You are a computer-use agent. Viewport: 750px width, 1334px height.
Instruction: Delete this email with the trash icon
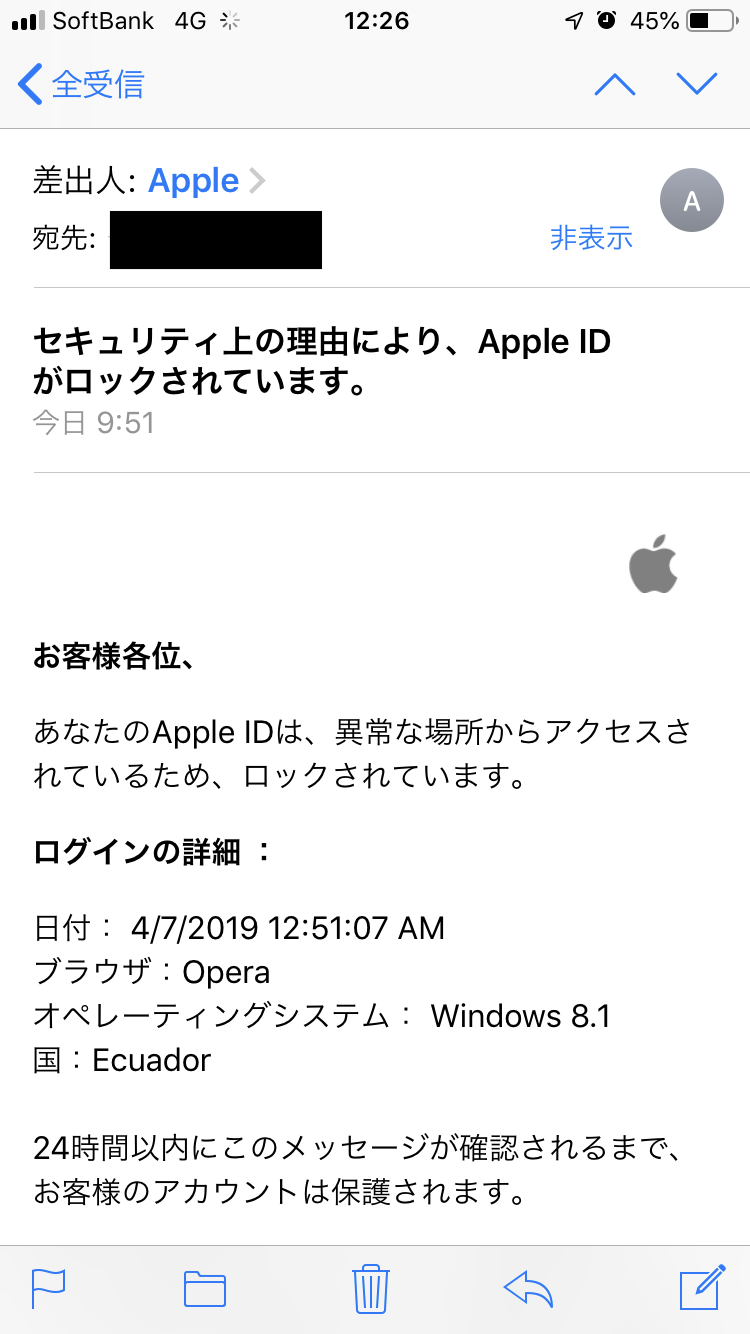370,1288
